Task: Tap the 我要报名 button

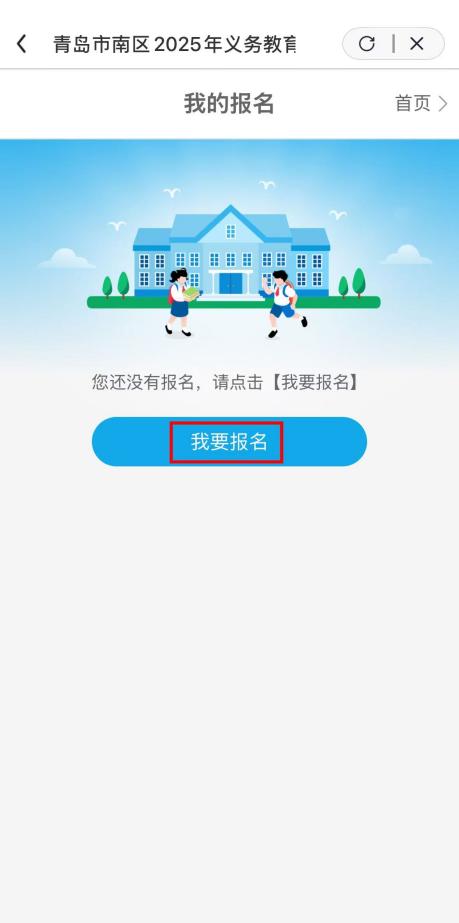Action: 229,441
